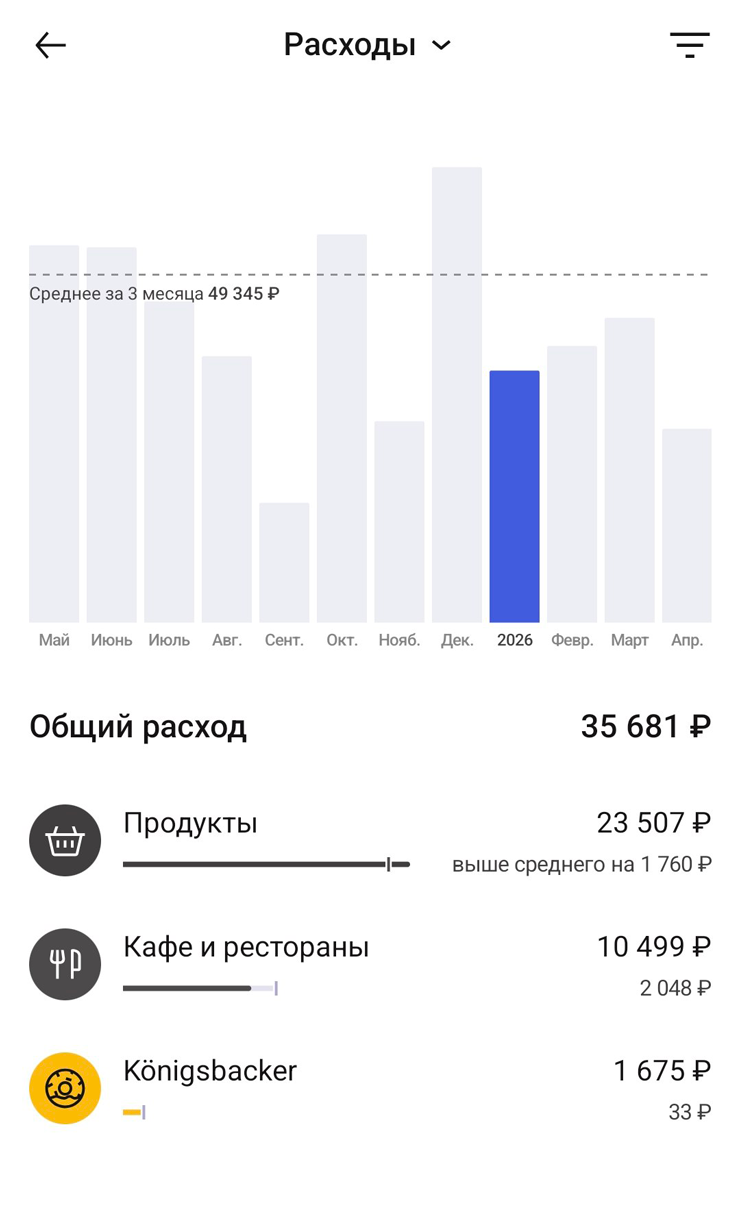Open the Кафе и рестораны category
Screen dimensions: 740x1213
pos(370,965)
